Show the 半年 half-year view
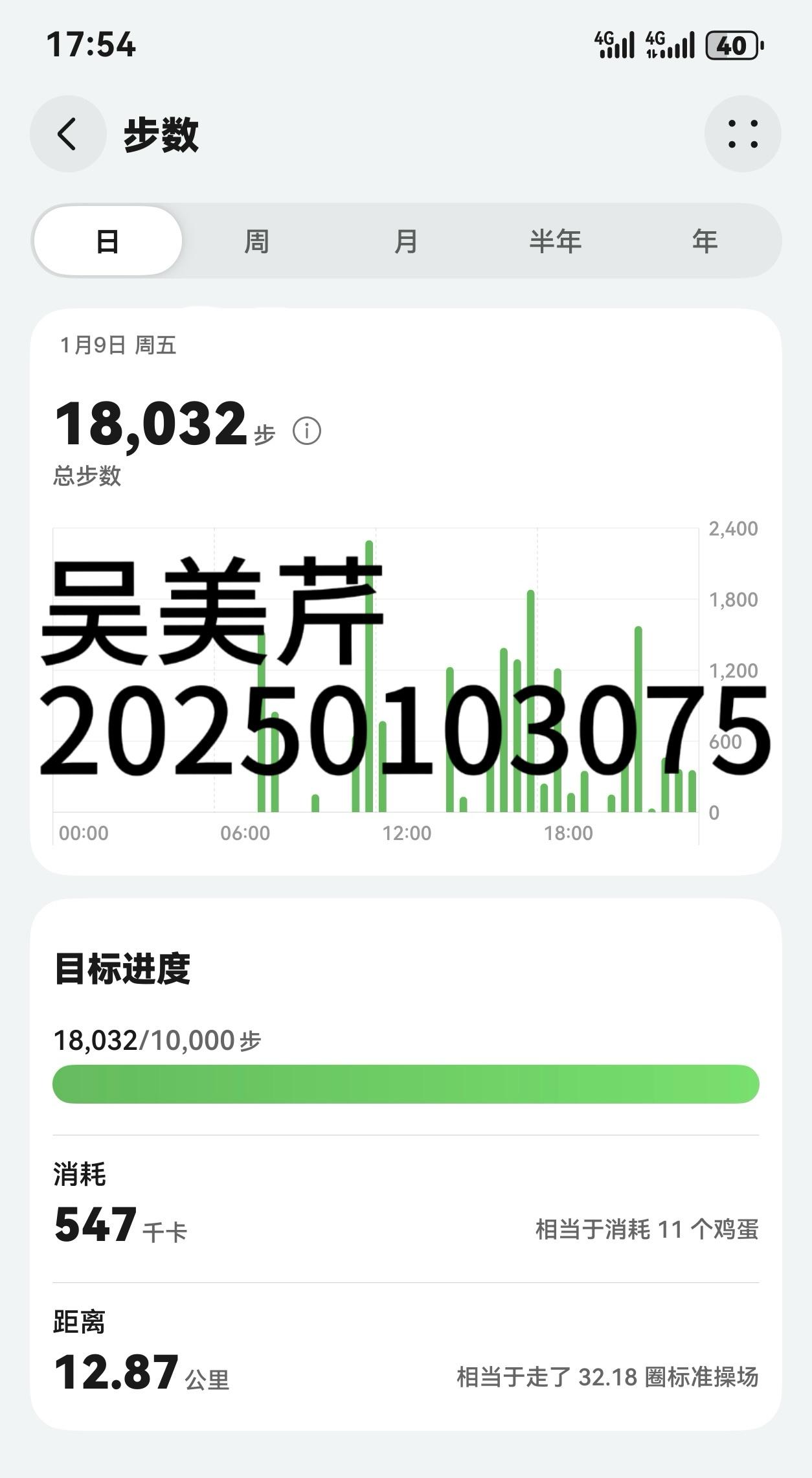Screen dimensions: 812x1478 click(555, 242)
